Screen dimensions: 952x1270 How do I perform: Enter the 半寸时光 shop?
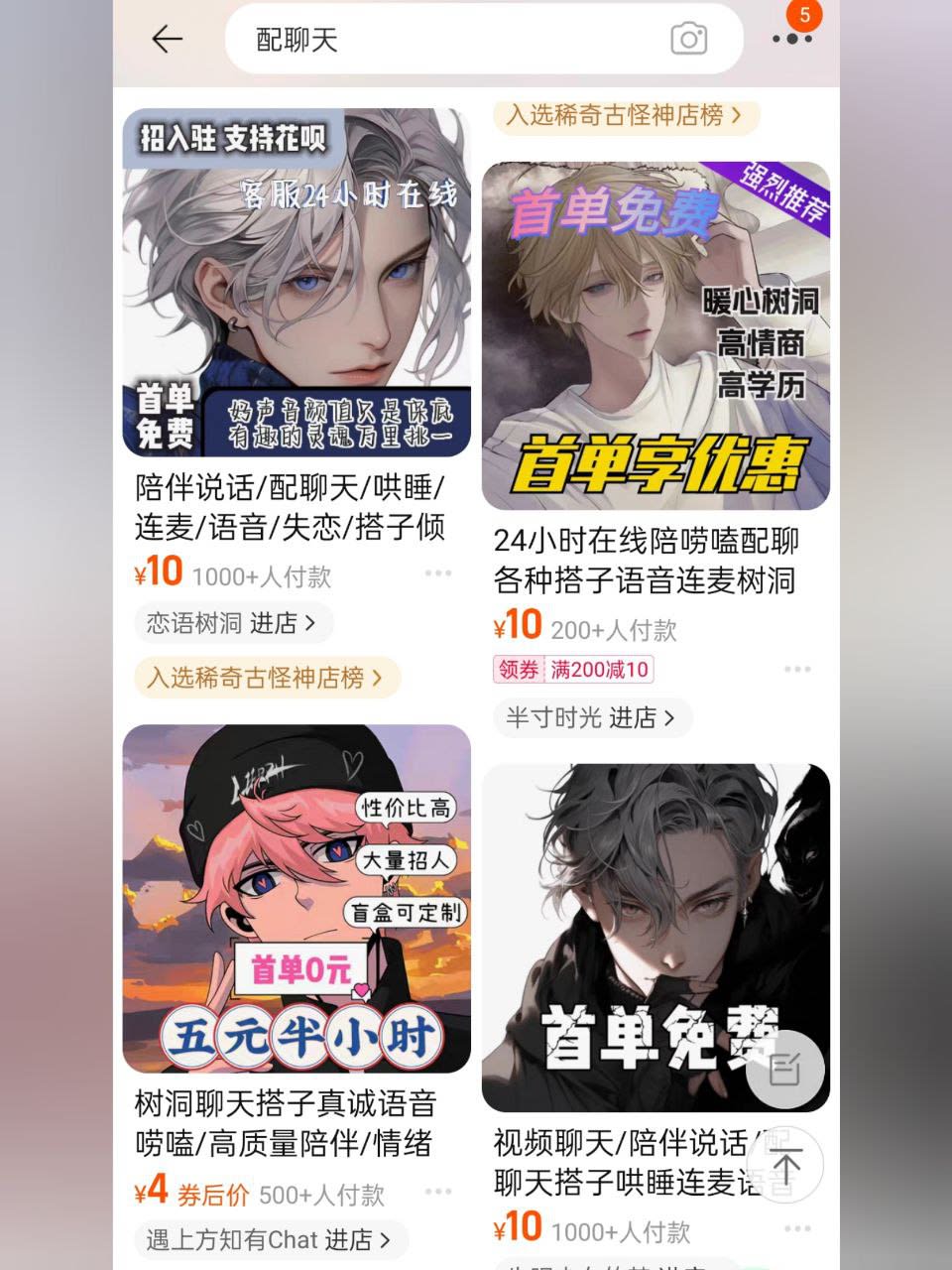tap(590, 717)
